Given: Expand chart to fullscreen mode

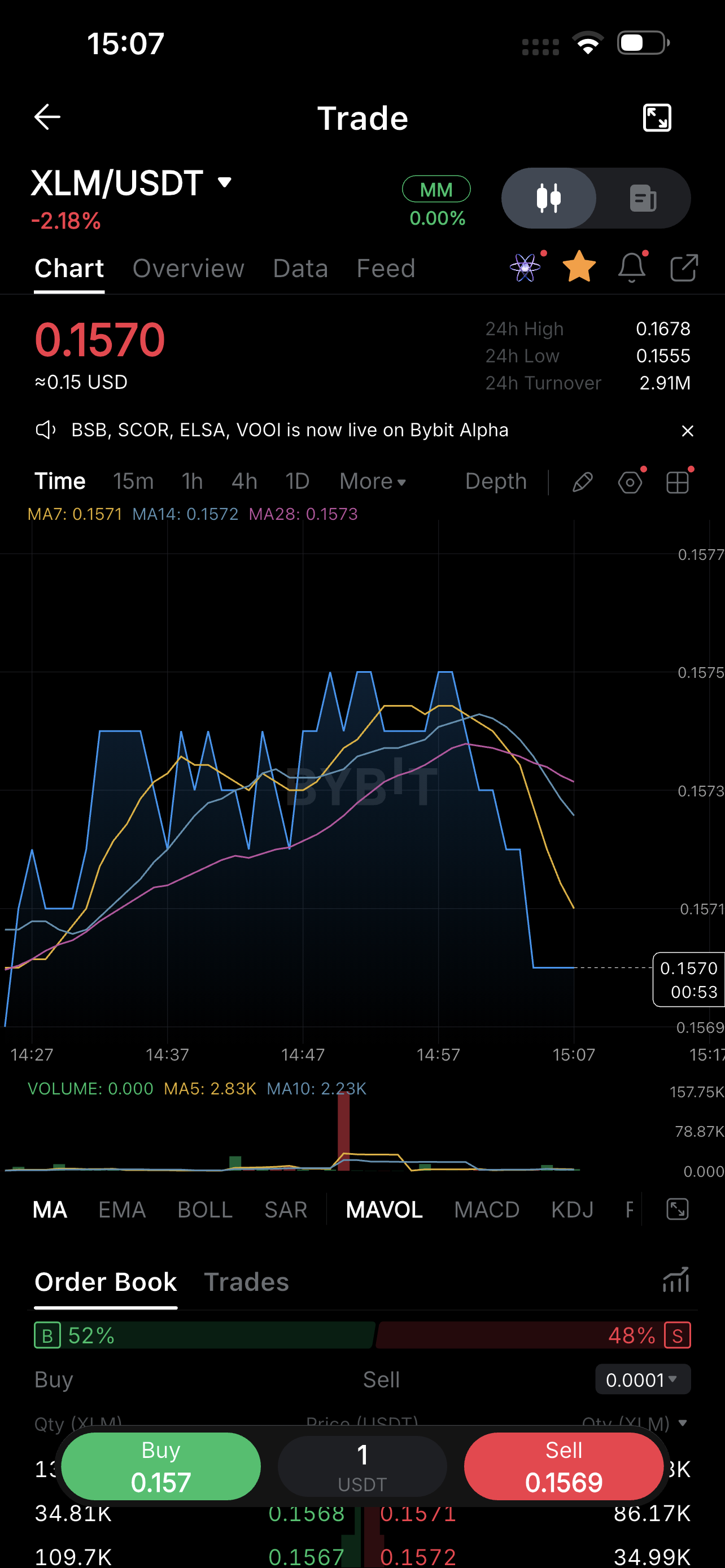Looking at the screenshot, I should coord(657,117).
